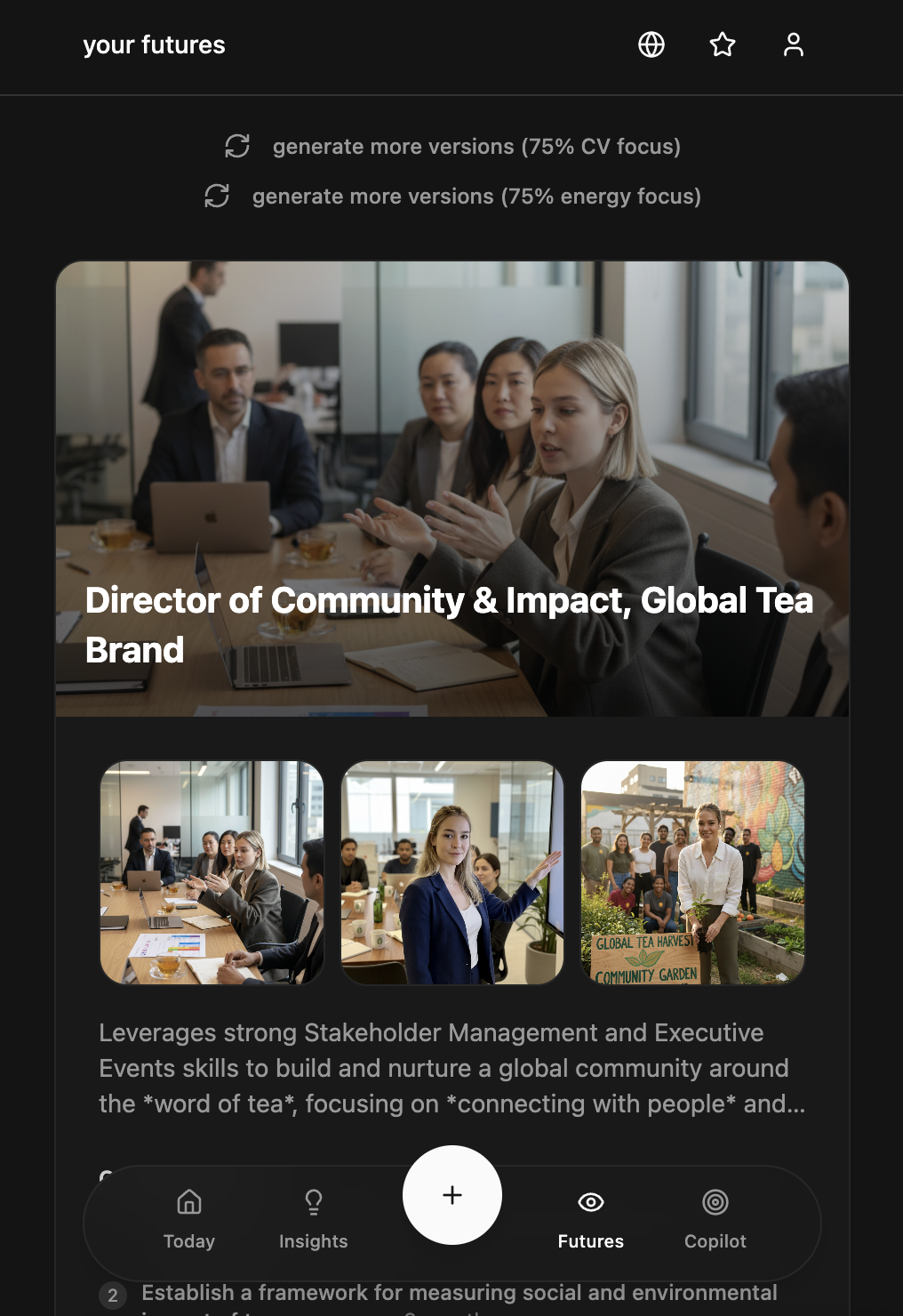The image size is (903, 1316).
Task: View the community garden photo thumbnail
Action: coord(692,872)
